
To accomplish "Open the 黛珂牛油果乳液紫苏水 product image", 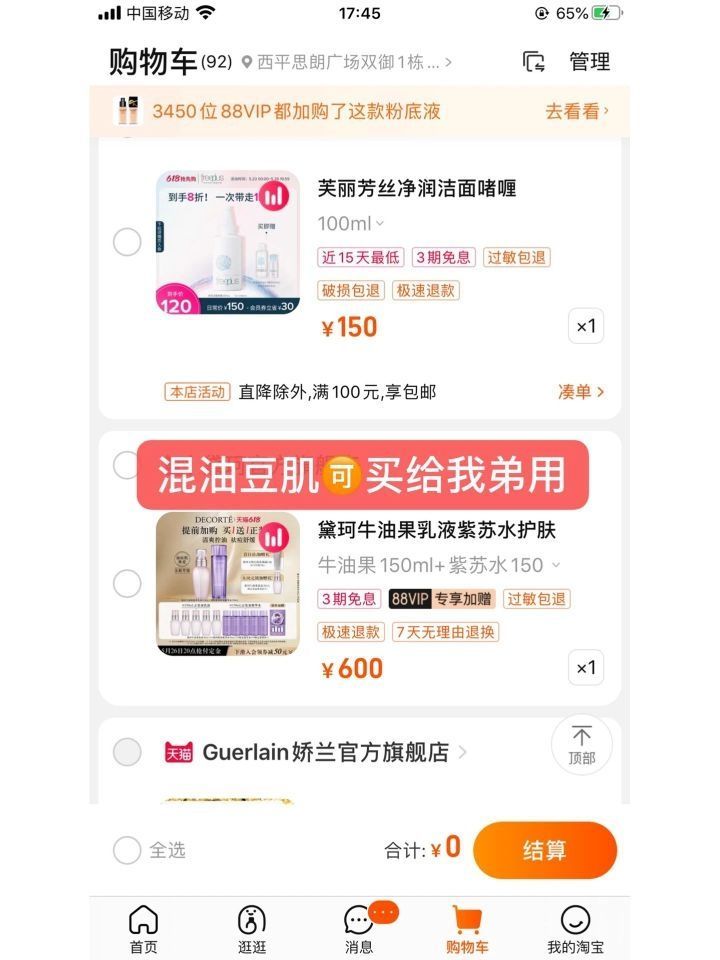I will click(227, 583).
